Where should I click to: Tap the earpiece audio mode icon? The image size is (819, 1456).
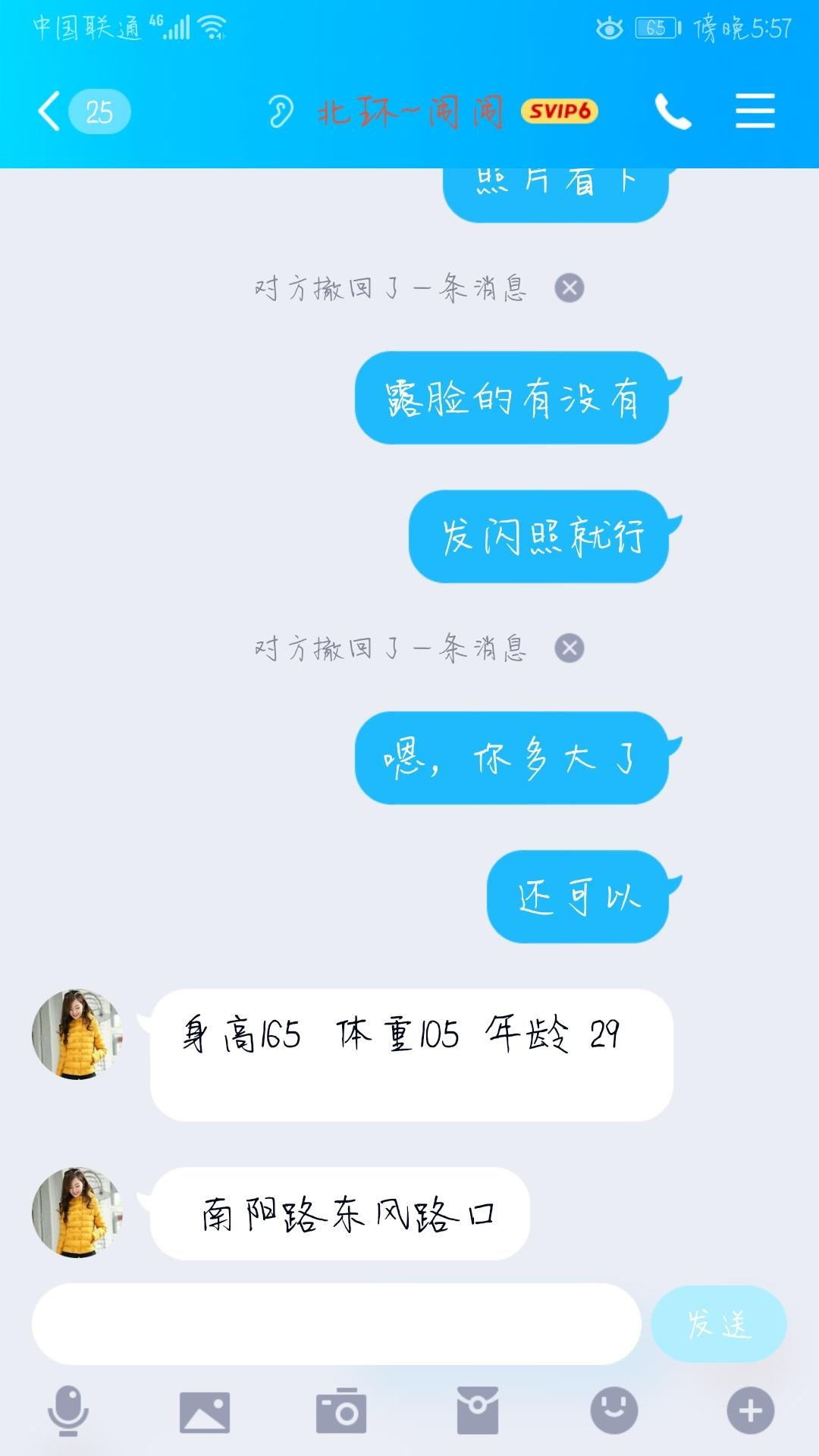pos(282,112)
